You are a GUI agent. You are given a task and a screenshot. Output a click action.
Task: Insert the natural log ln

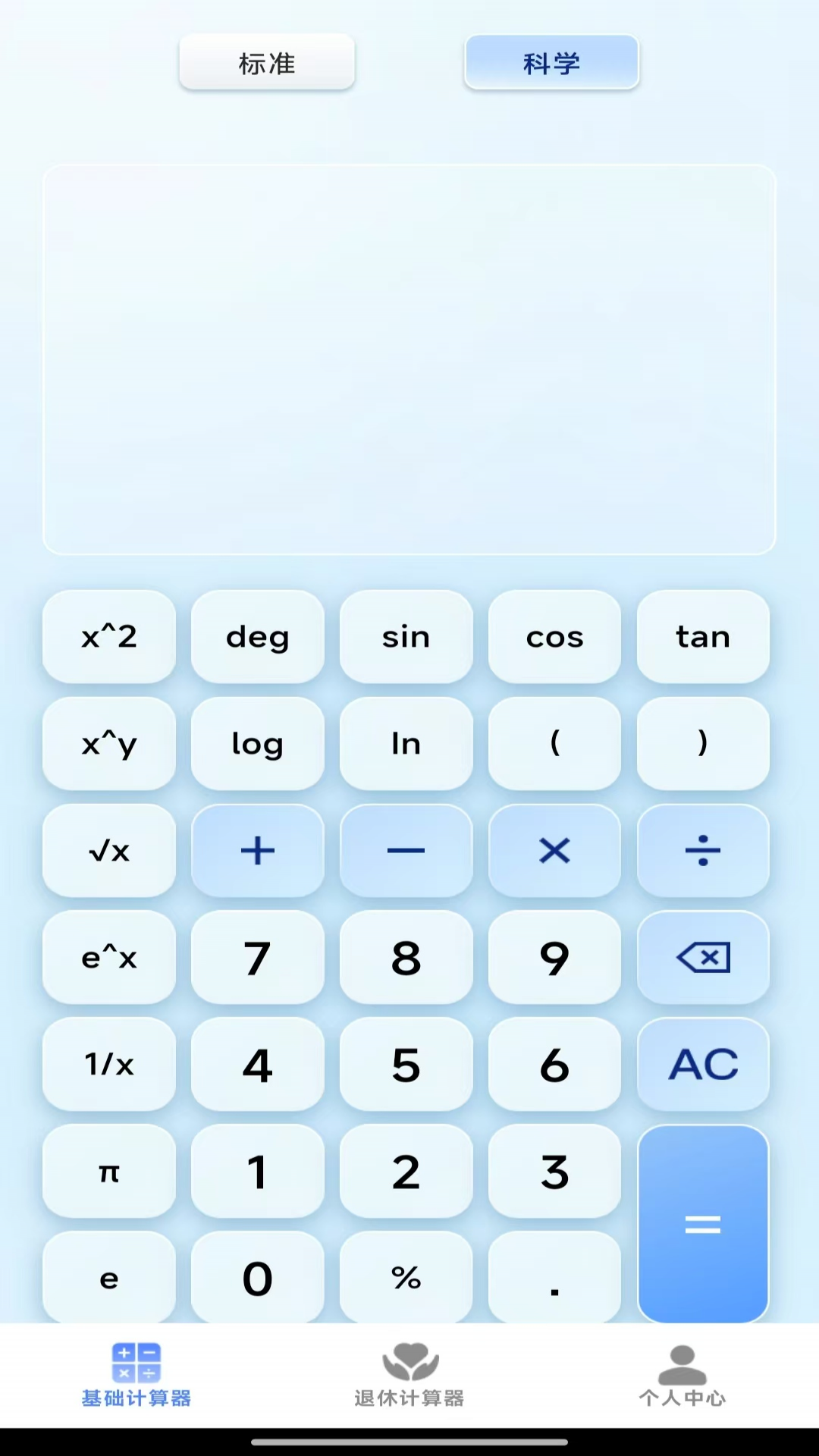tap(406, 744)
